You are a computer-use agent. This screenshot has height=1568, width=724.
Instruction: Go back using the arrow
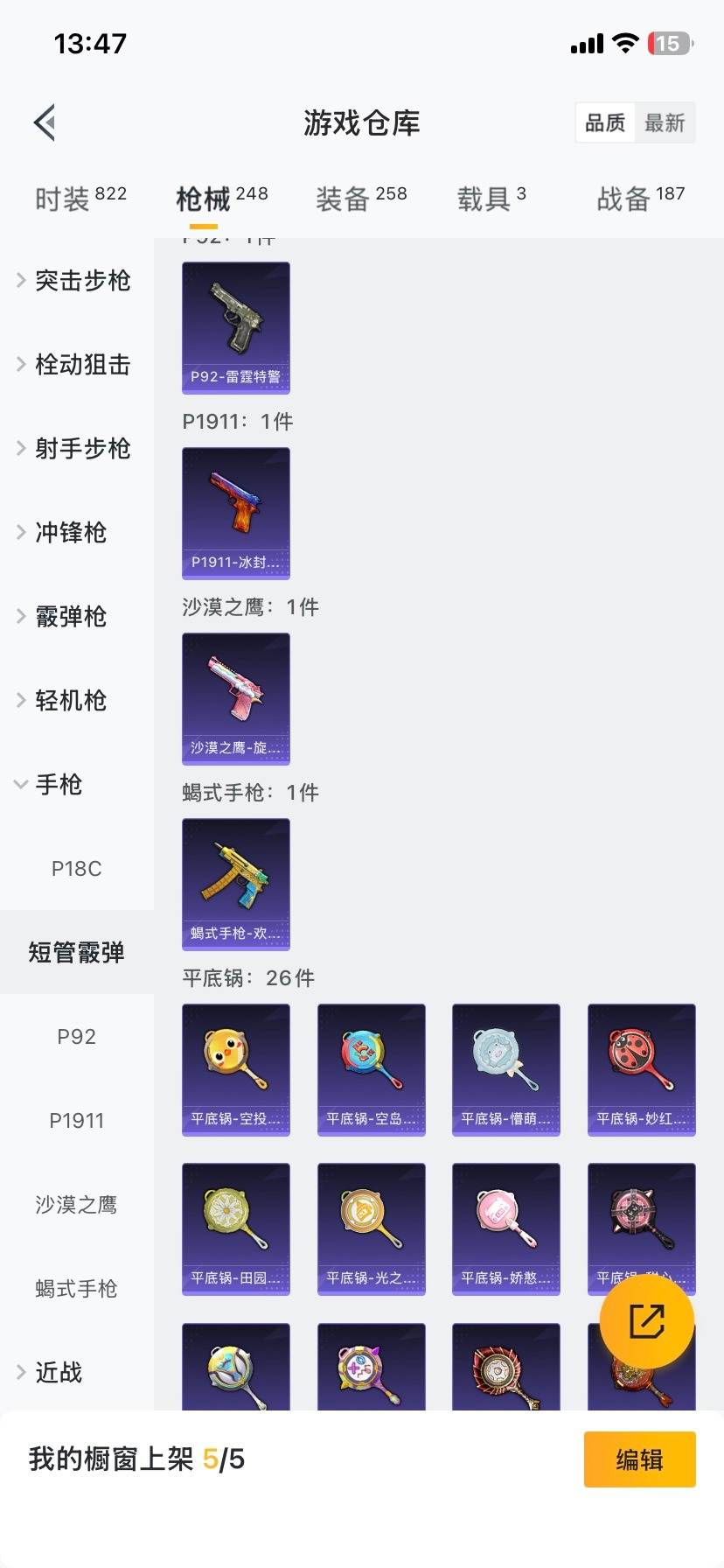pyautogui.click(x=45, y=122)
